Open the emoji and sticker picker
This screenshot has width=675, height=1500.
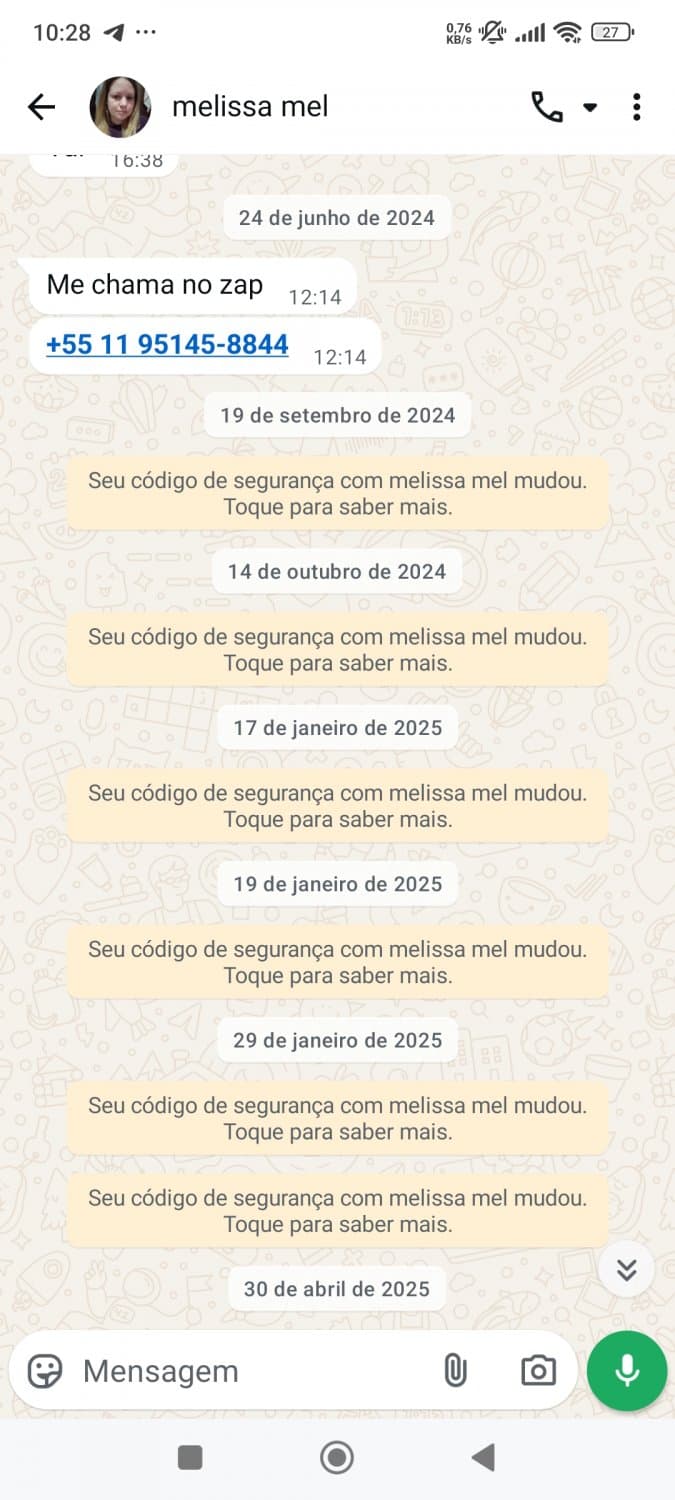pyautogui.click(x=45, y=1371)
